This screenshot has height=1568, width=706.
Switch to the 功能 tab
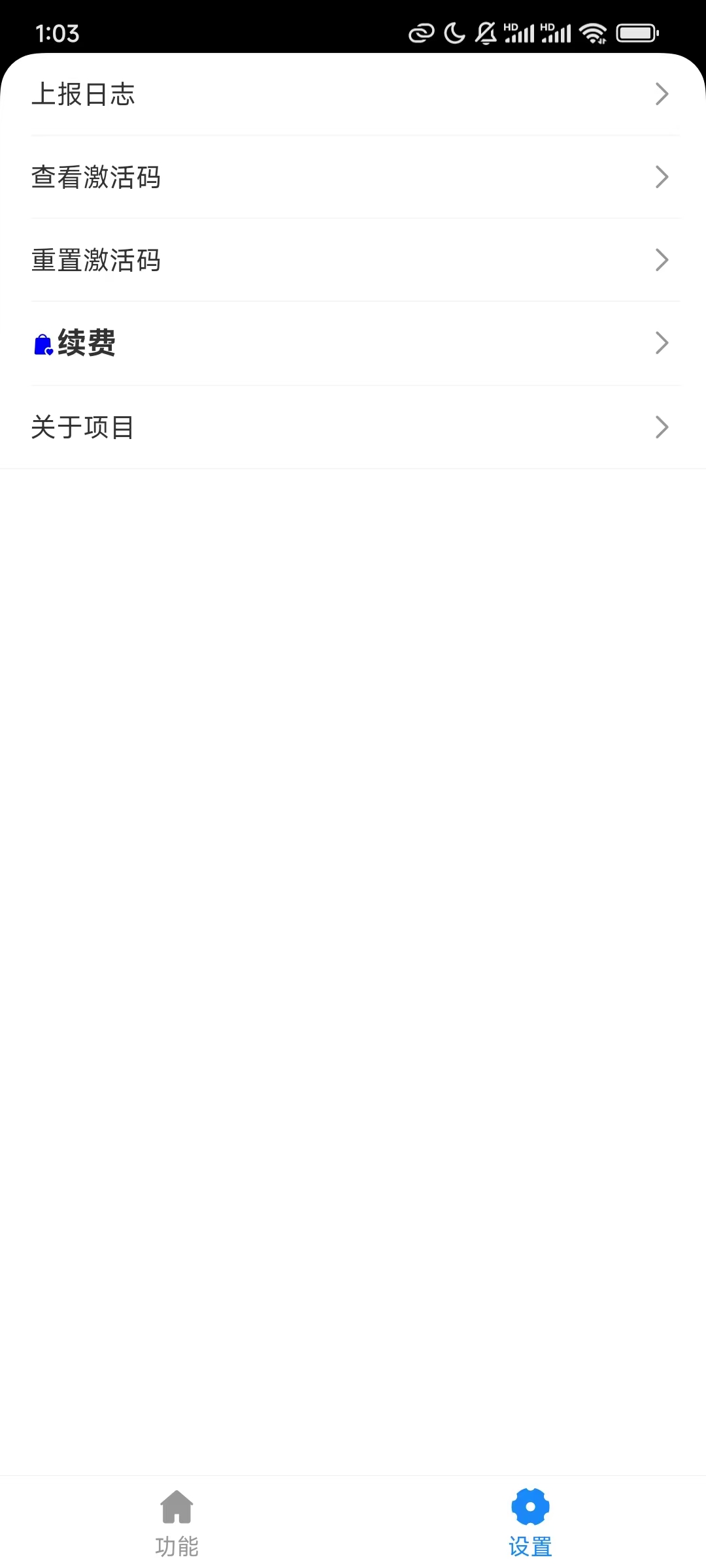coord(176,1522)
